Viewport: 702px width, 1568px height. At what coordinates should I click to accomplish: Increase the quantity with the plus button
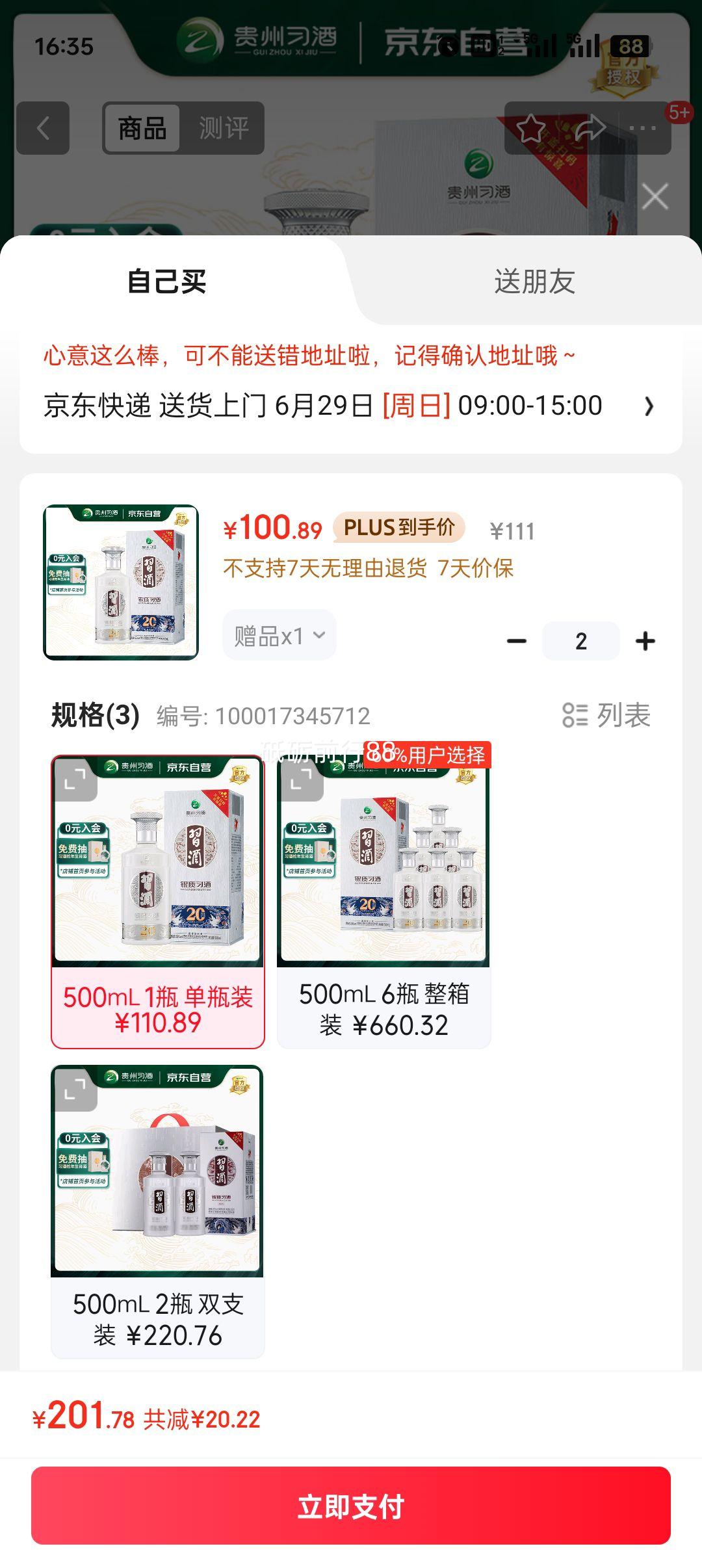pos(645,642)
